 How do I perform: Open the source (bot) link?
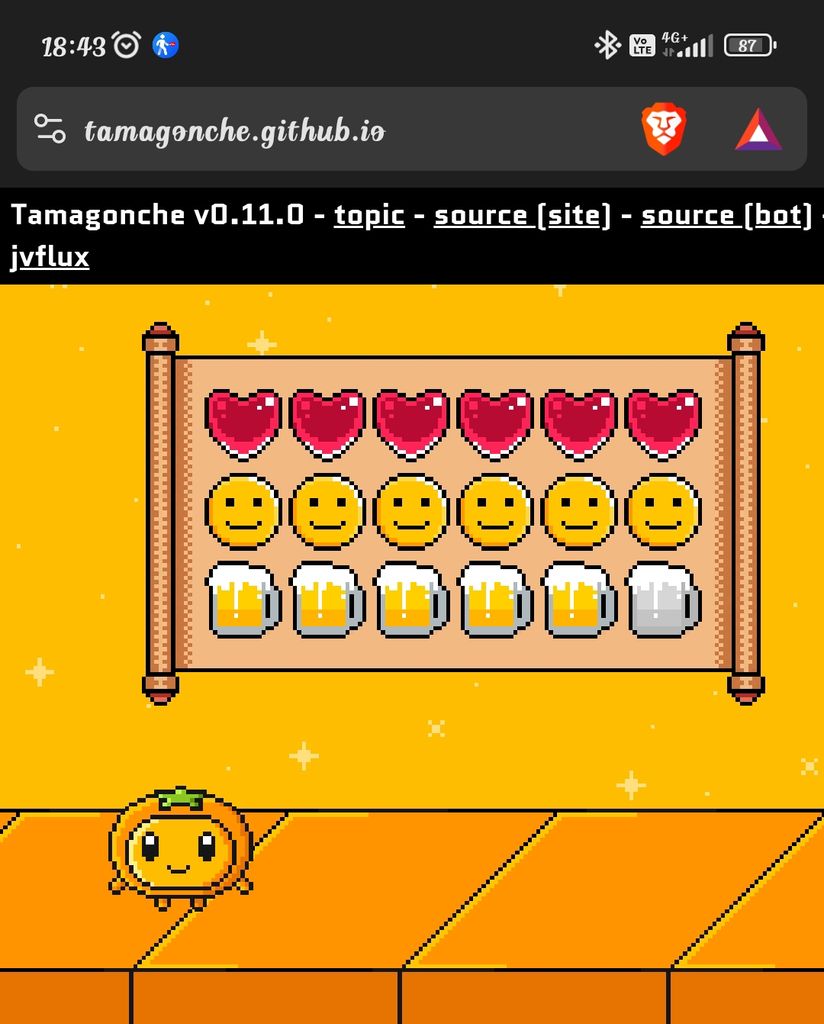click(x=725, y=215)
